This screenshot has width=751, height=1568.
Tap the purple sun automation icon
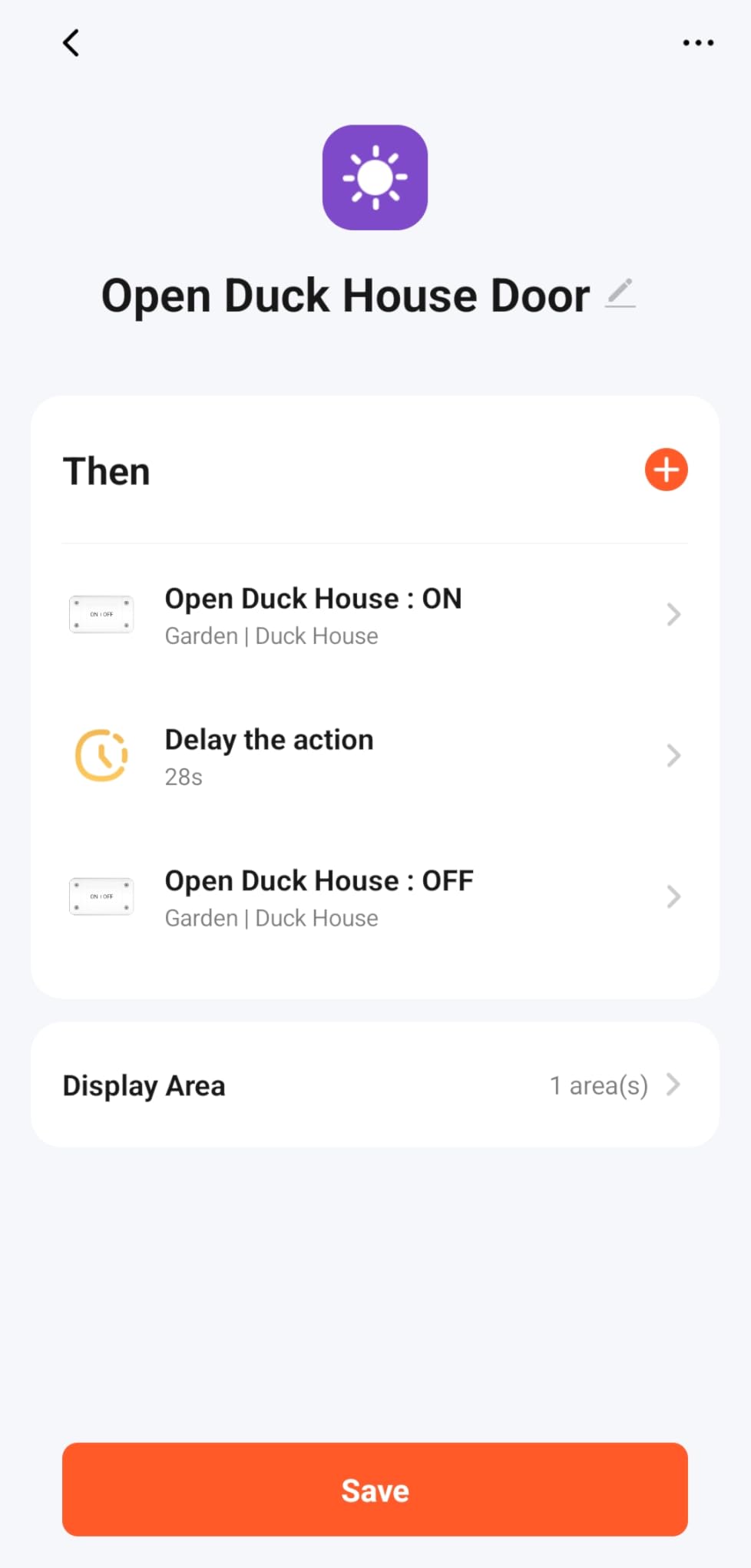click(375, 177)
